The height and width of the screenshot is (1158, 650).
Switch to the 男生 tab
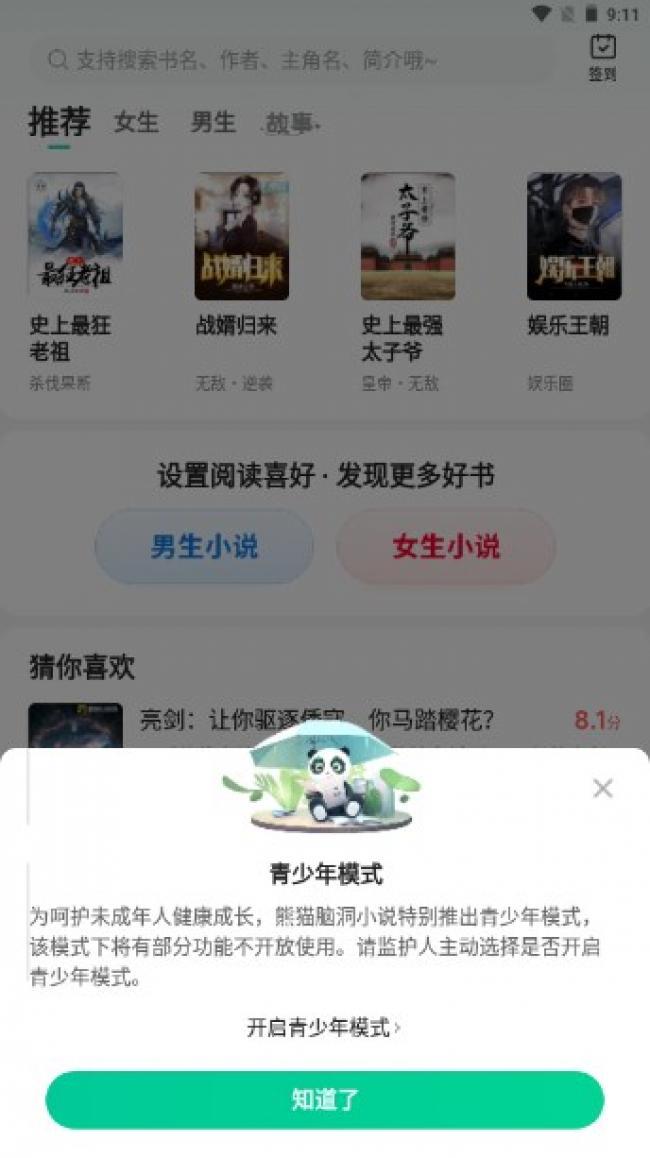point(213,123)
